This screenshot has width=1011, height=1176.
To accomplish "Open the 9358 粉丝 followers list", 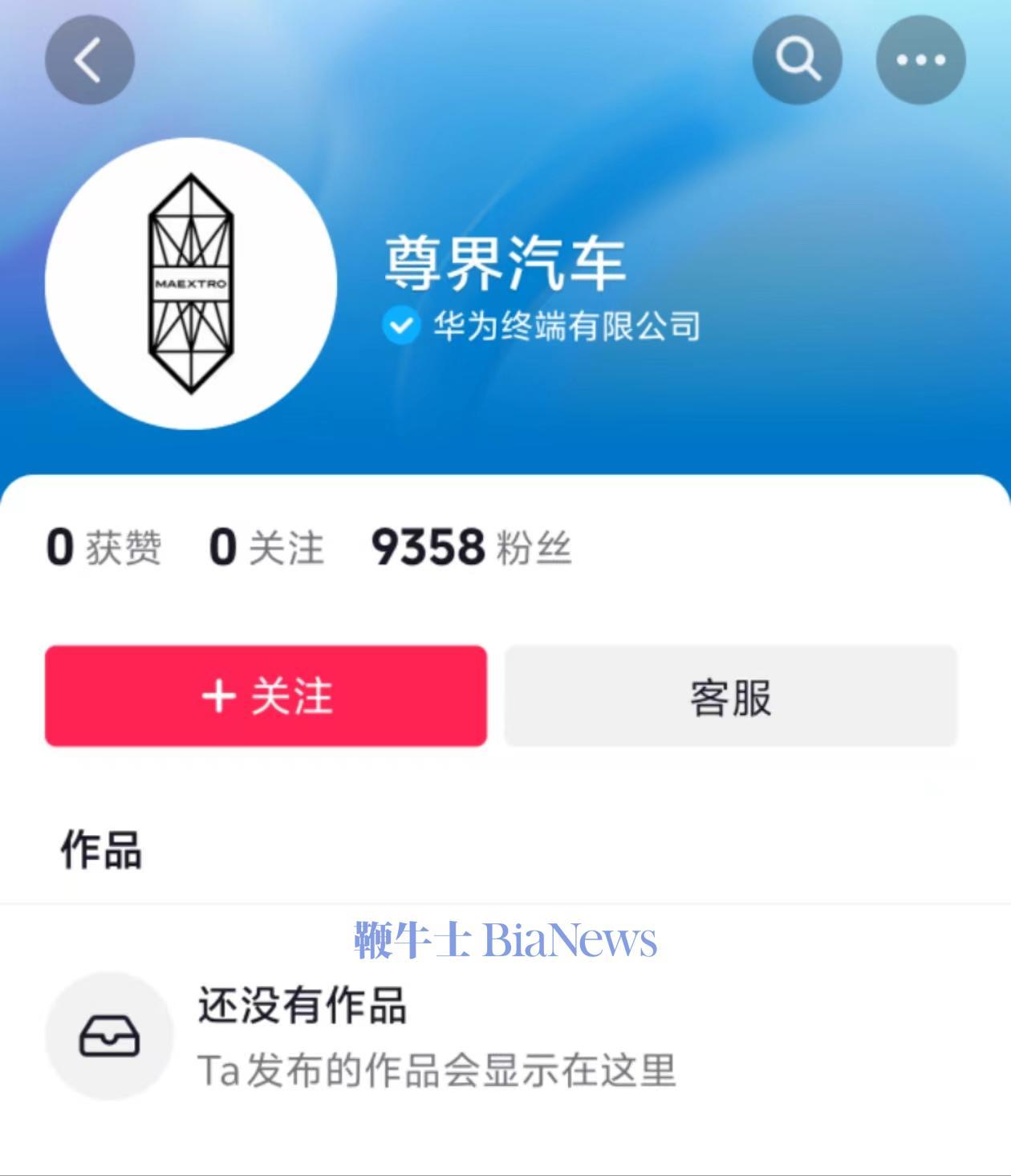I will coord(471,548).
